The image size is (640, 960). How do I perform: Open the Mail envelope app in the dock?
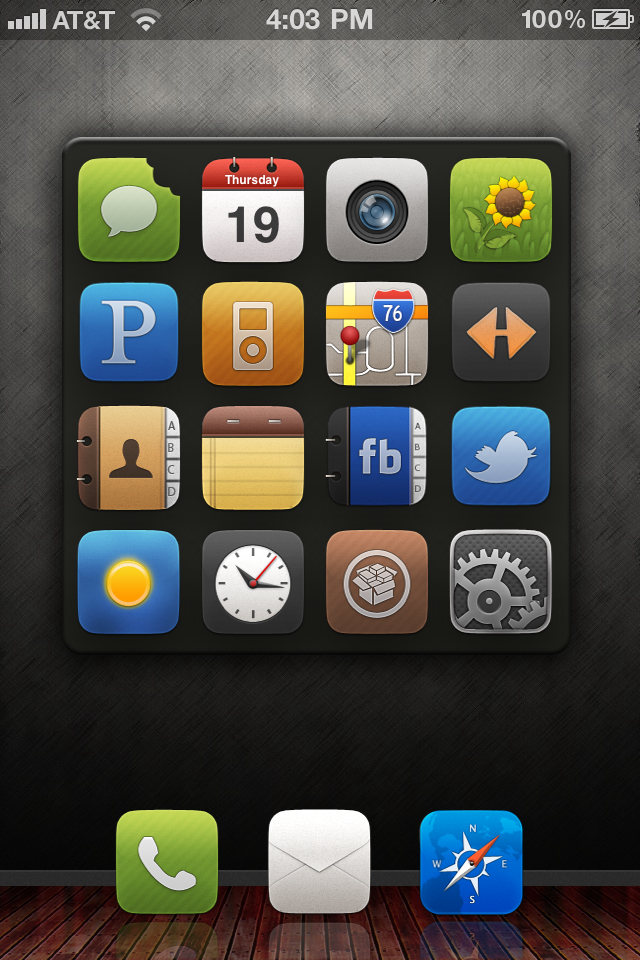319,861
